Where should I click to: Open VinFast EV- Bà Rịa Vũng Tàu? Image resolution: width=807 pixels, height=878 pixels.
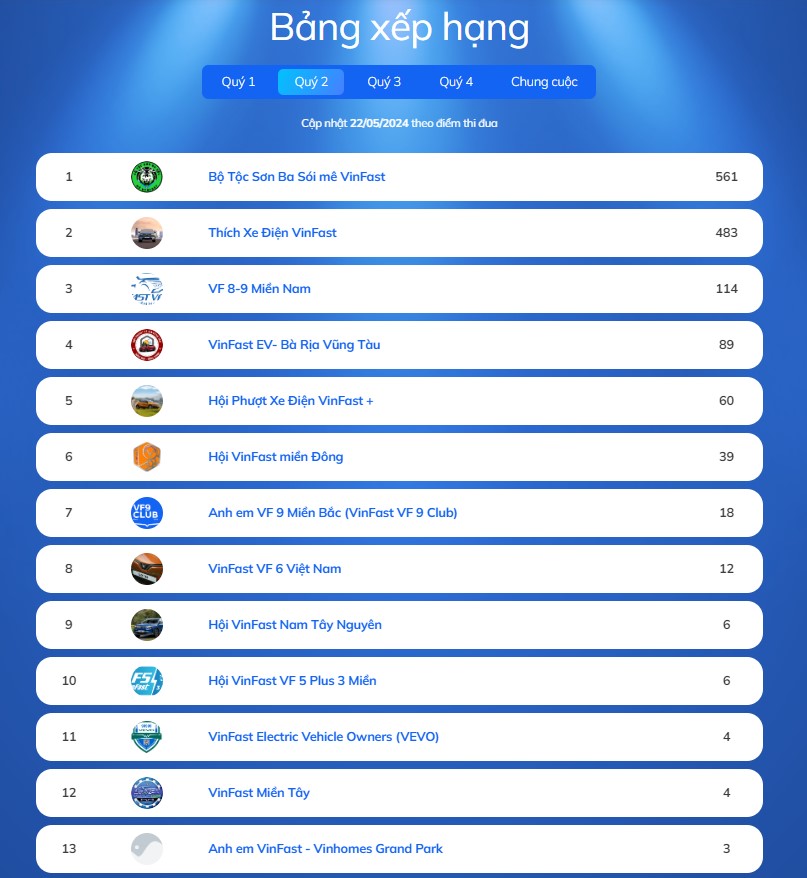click(x=294, y=345)
